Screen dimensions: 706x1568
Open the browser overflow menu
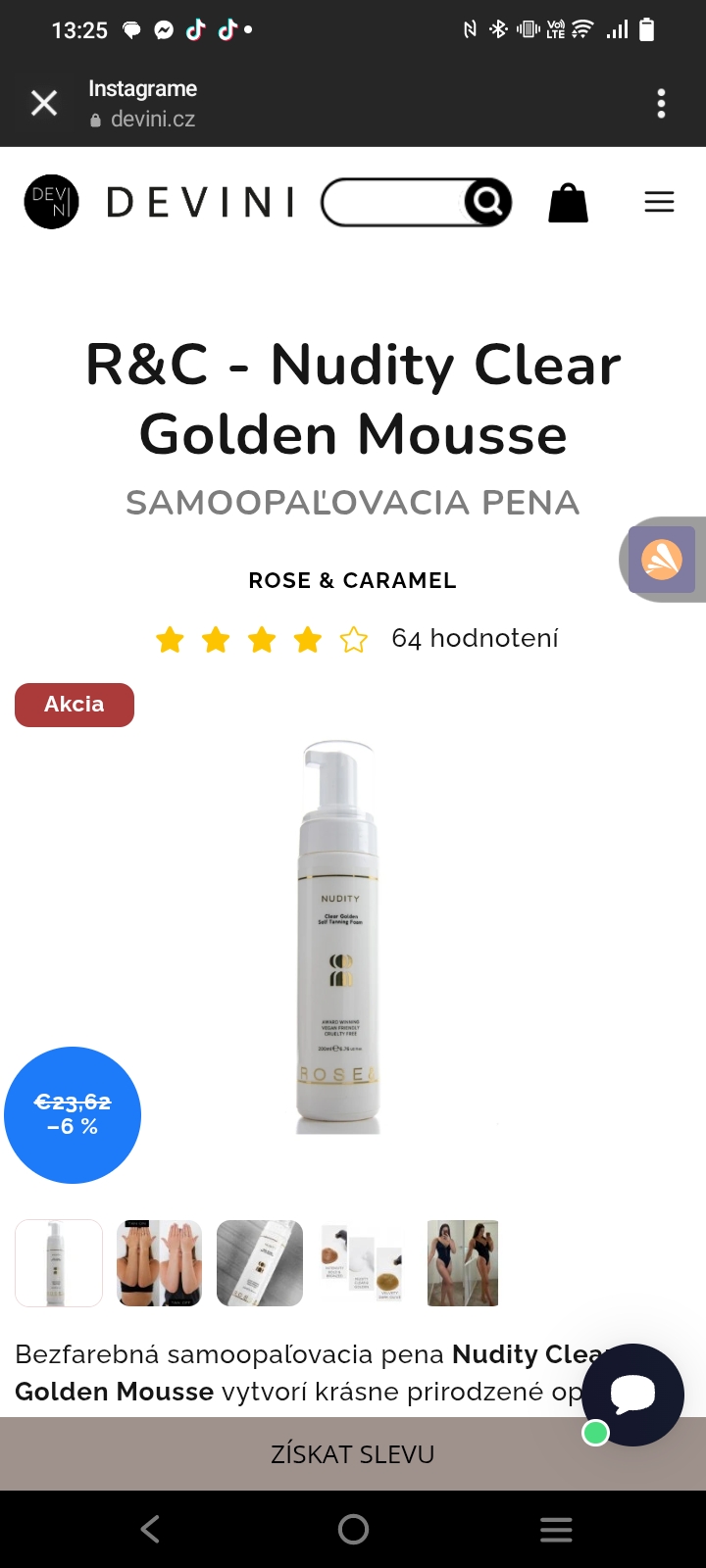[661, 103]
